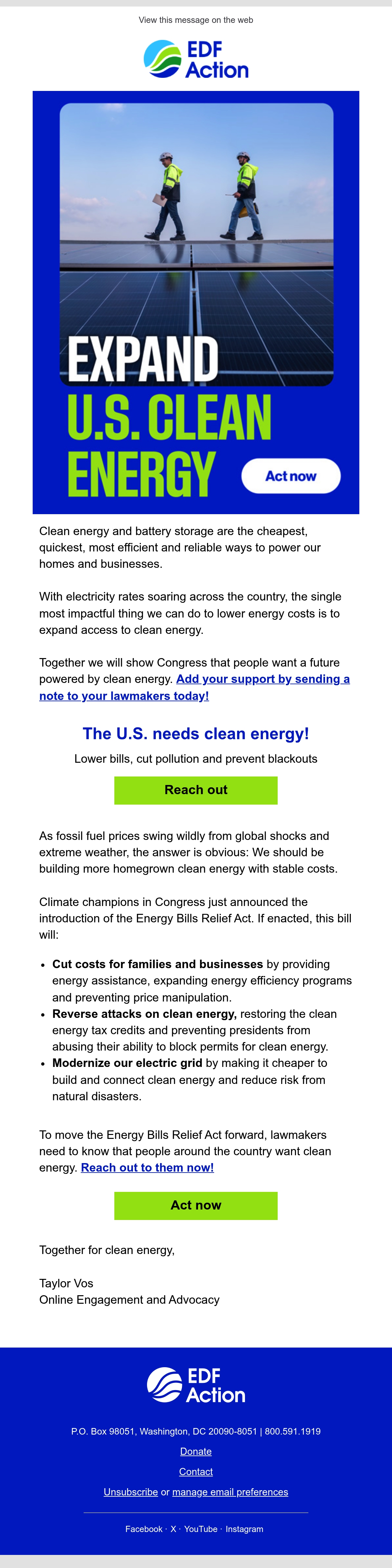Tap Unsubscribe in the footer
The width and height of the screenshot is (392, 1568).
[131, 1492]
